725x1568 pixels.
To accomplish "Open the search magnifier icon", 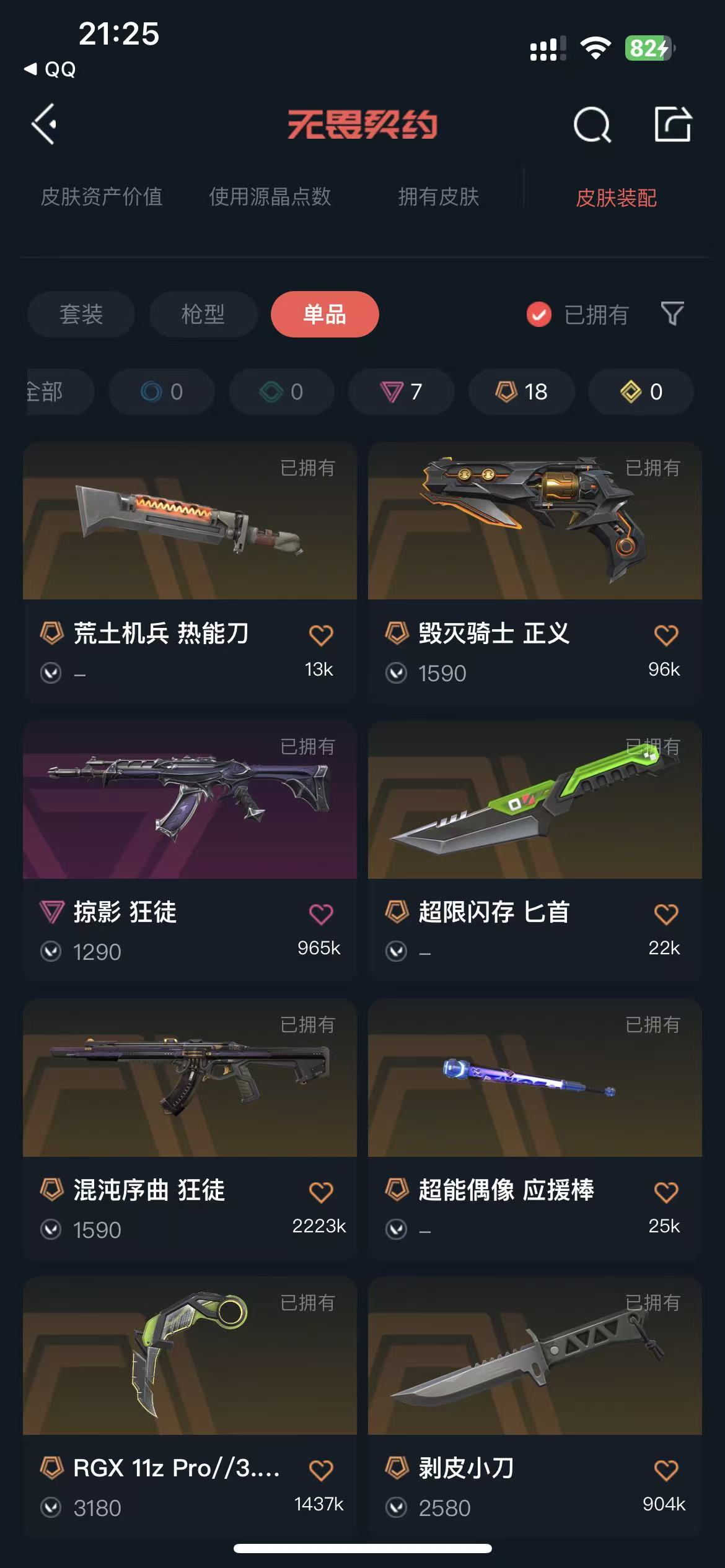I will (x=592, y=125).
